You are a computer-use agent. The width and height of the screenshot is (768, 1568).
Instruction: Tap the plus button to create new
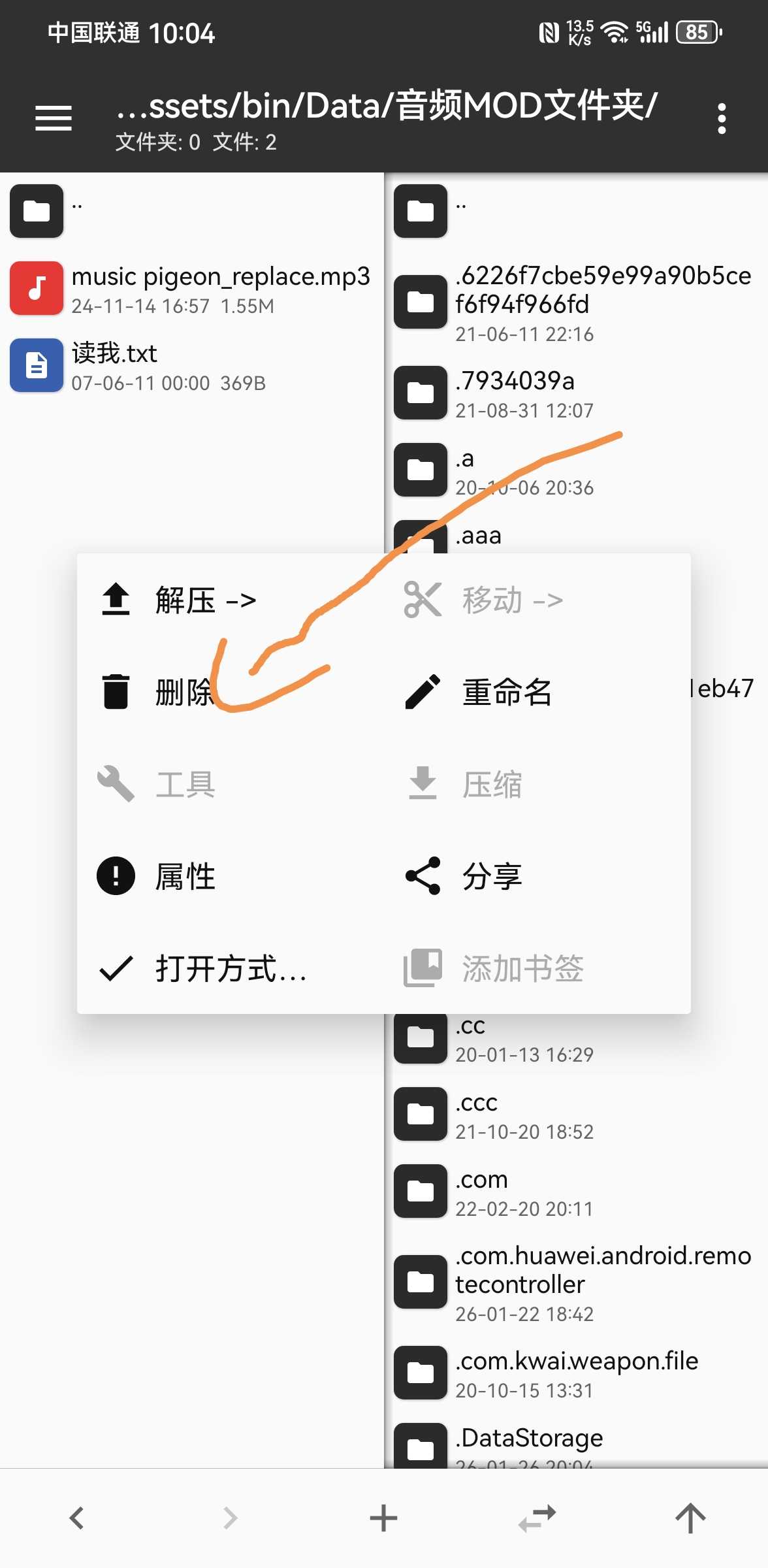[383, 1518]
